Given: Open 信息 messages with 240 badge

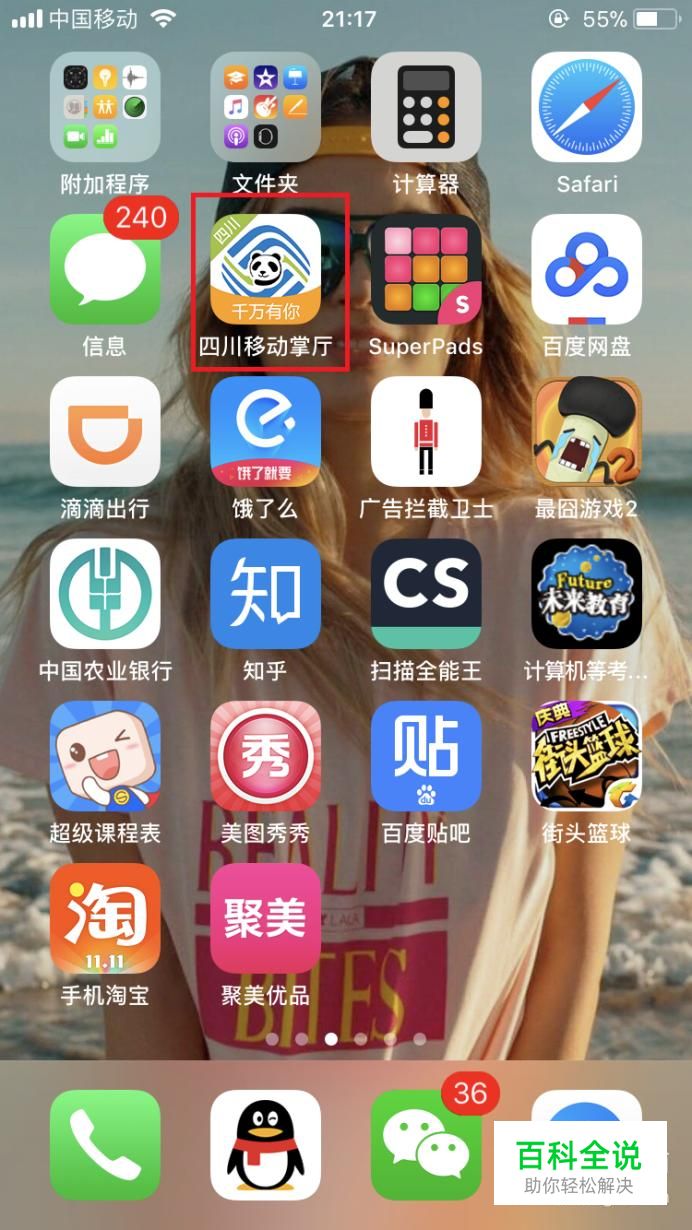Looking at the screenshot, I should coord(105,269).
